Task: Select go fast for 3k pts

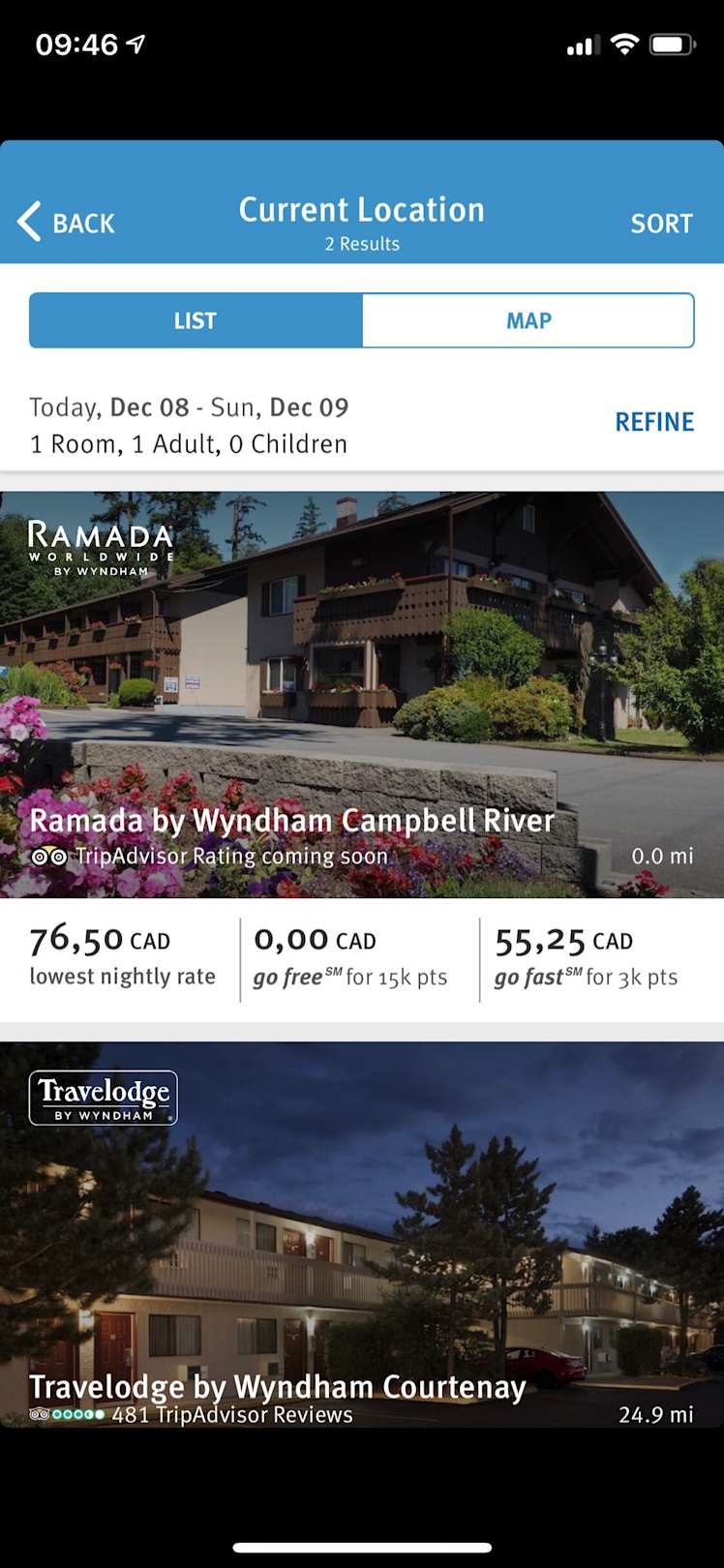Action: [x=587, y=957]
